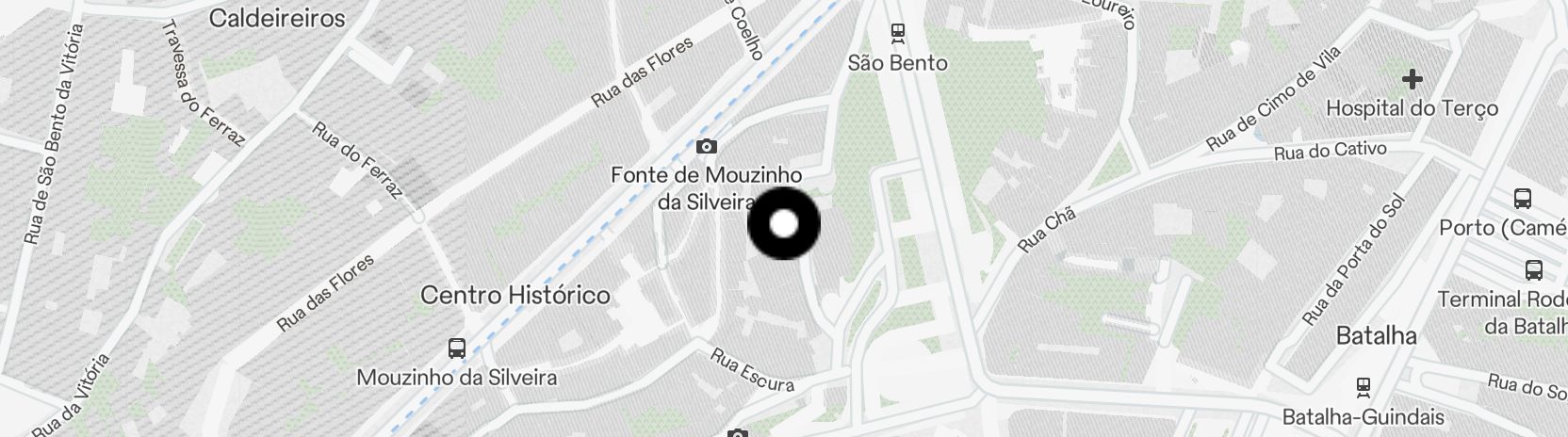The height and width of the screenshot is (437, 1568).
Task: Open the Fonte de Mouzinho da Silveira camera marker
Action: (x=706, y=146)
